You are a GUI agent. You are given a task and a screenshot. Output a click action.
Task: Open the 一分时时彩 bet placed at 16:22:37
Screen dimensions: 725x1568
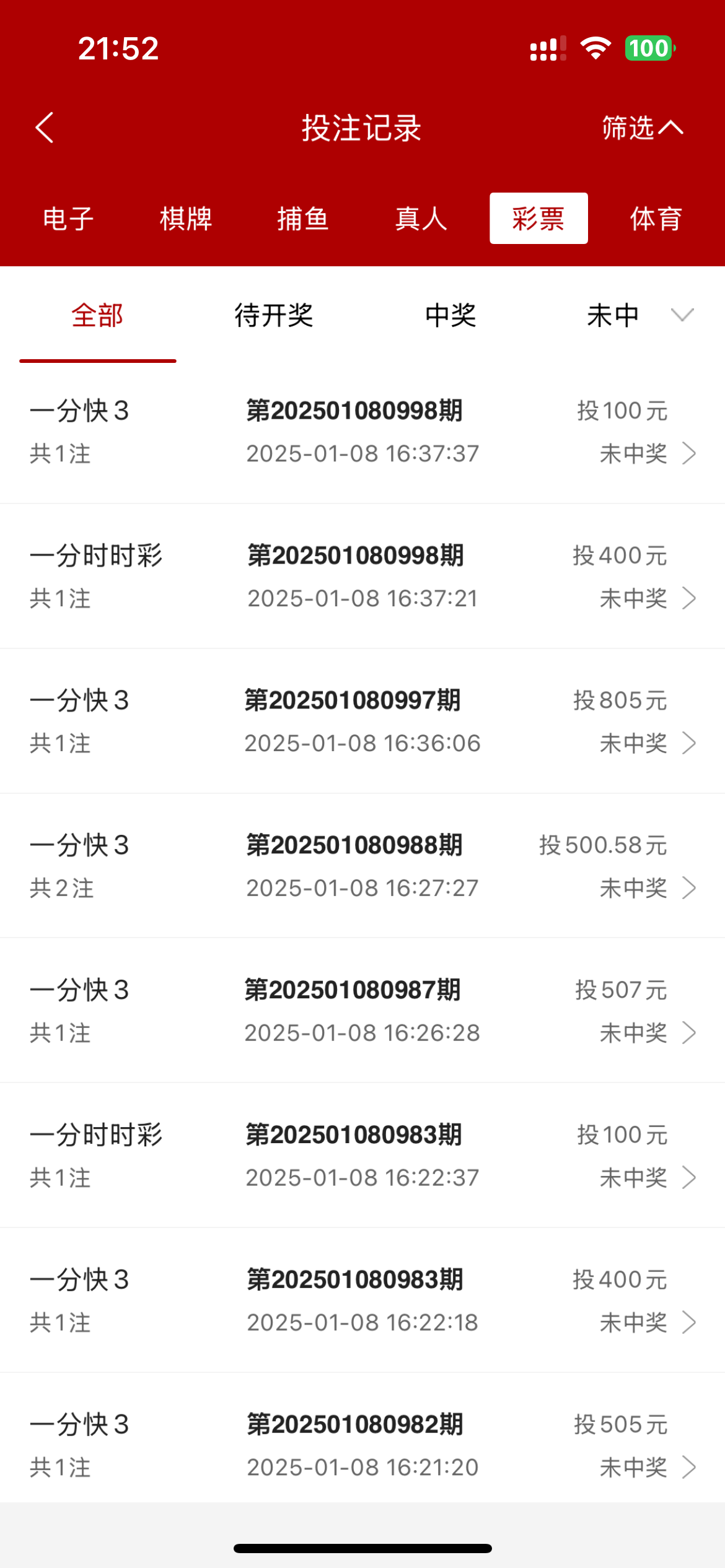click(x=362, y=1156)
